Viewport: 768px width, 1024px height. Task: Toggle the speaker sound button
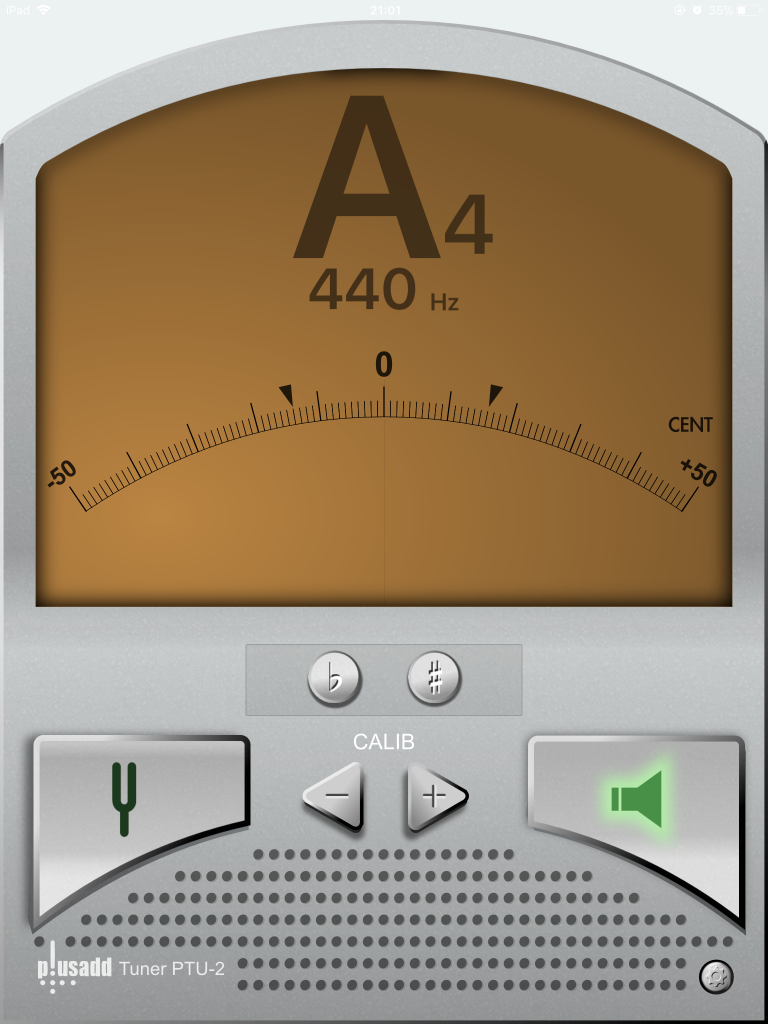coord(636,800)
